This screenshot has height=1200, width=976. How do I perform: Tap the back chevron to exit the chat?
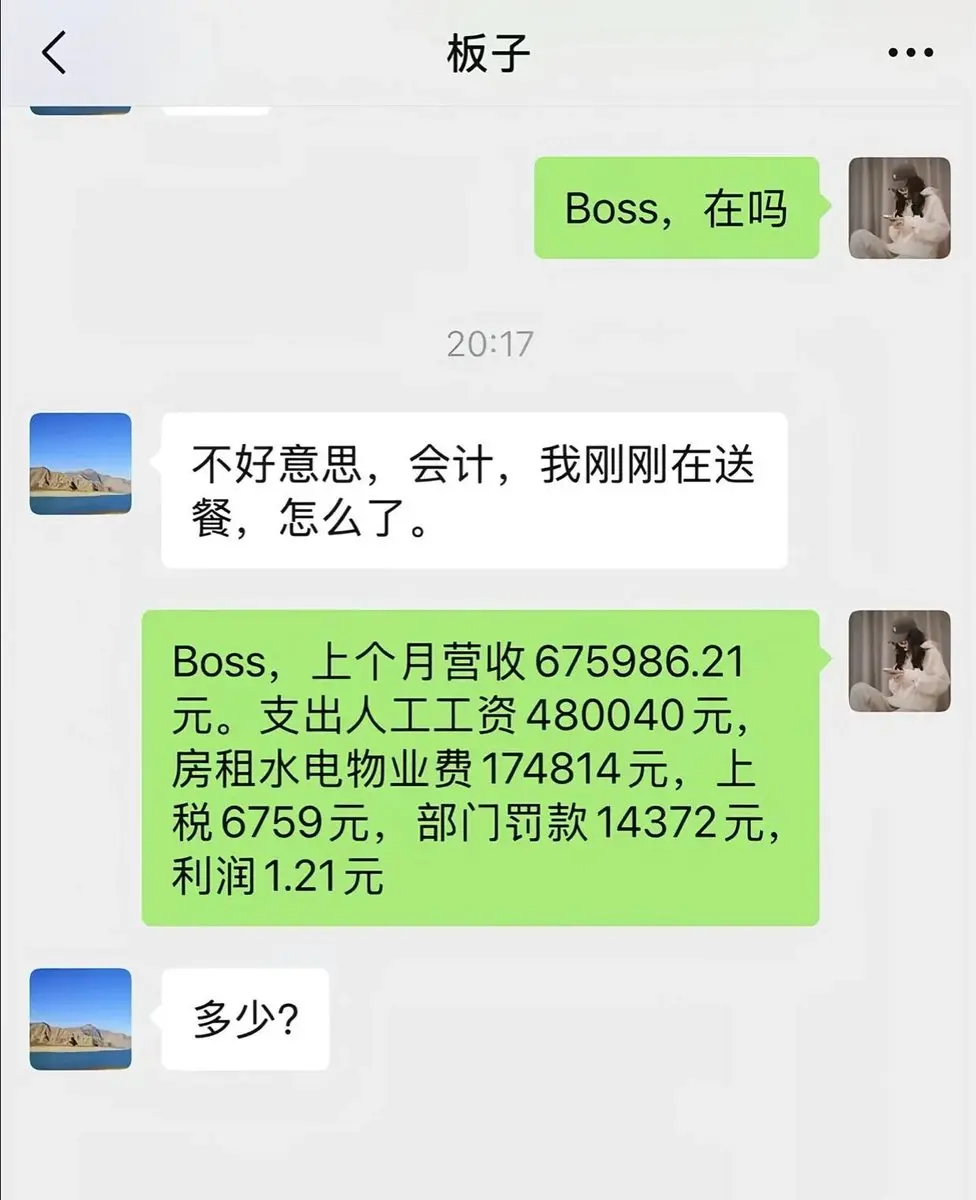52,51
